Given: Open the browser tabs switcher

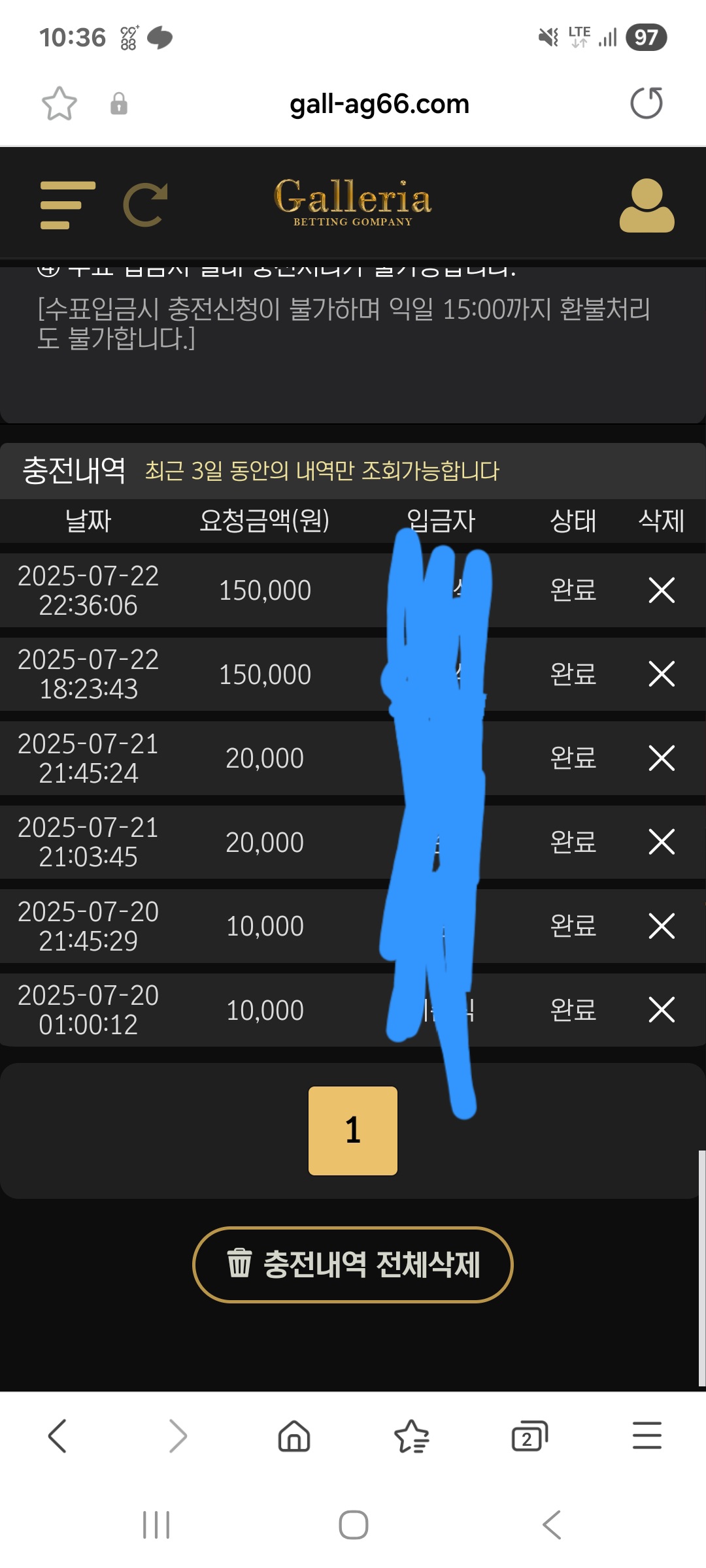Looking at the screenshot, I should click(x=529, y=1435).
